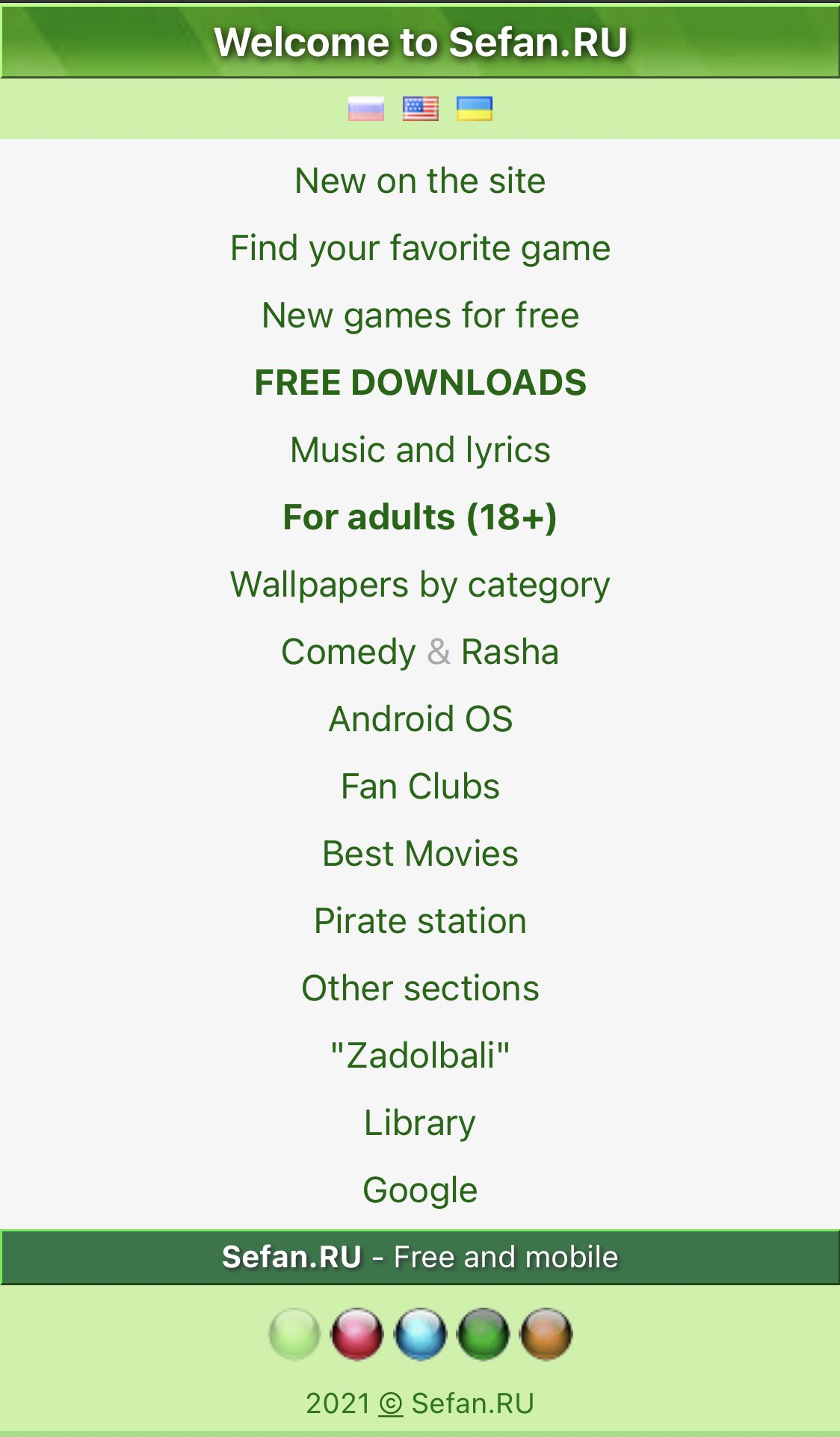Image resolution: width=840 pixels, height=1437 pixels.
Task: View the Best Movies section
Action: click(420, 854)
